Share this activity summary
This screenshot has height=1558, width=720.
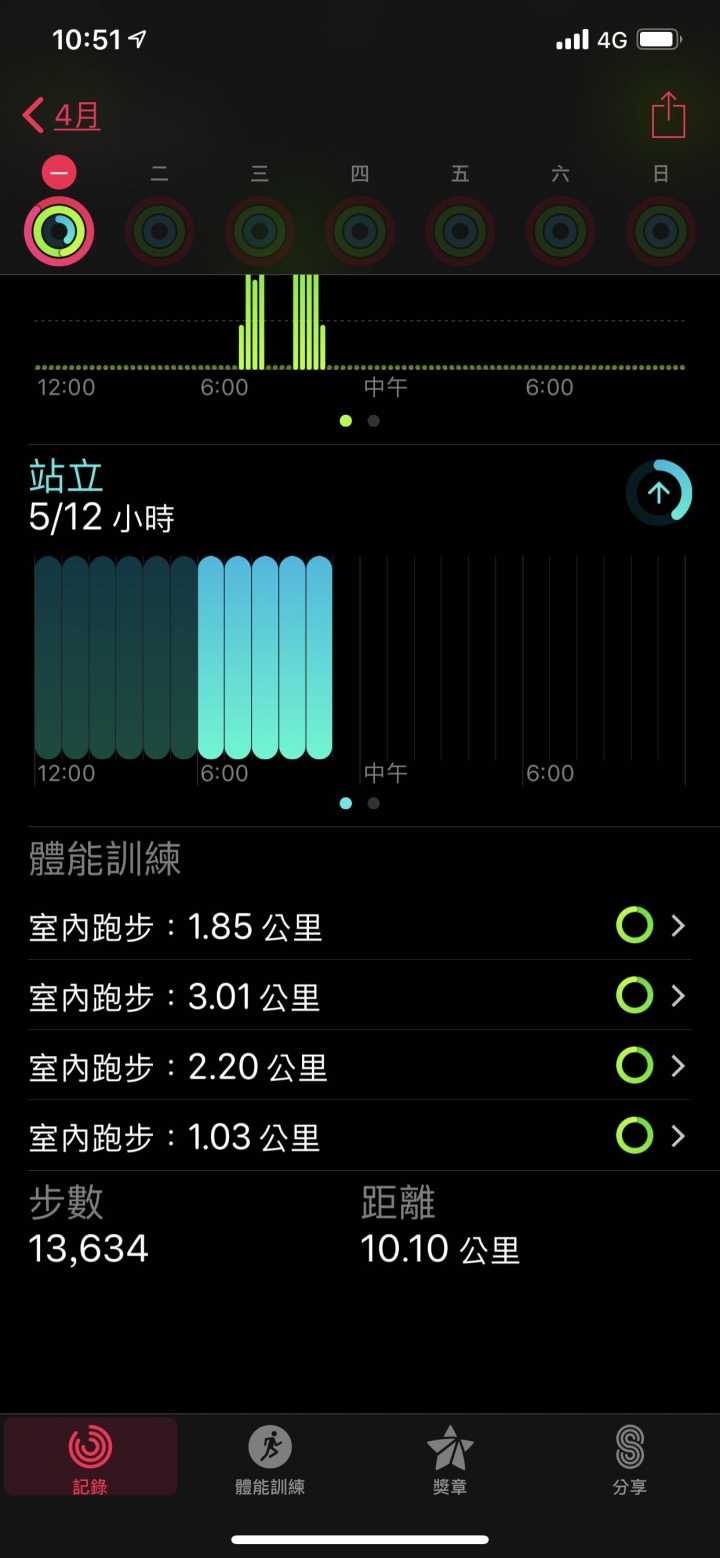(x=669, y=115)
